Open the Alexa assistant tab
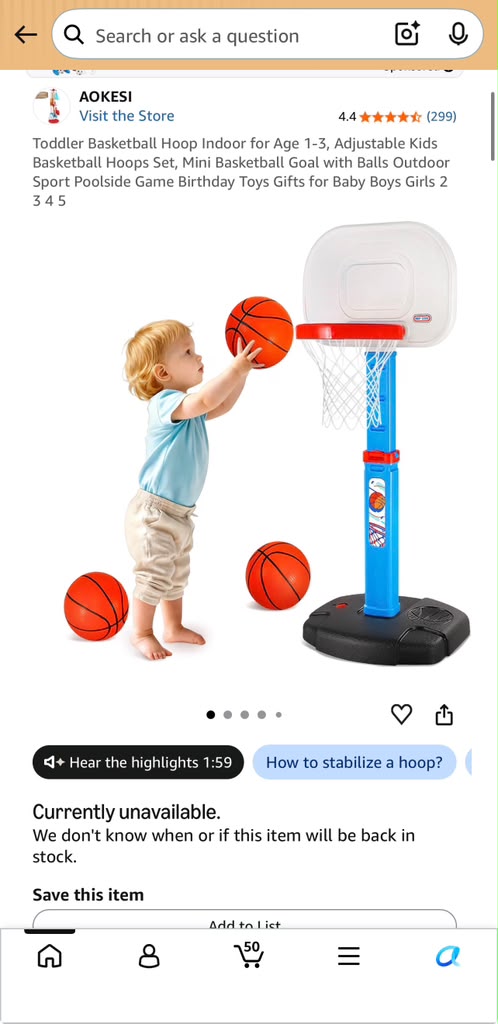The height and width of the screenshot is (1024, 498). point(448,957)
